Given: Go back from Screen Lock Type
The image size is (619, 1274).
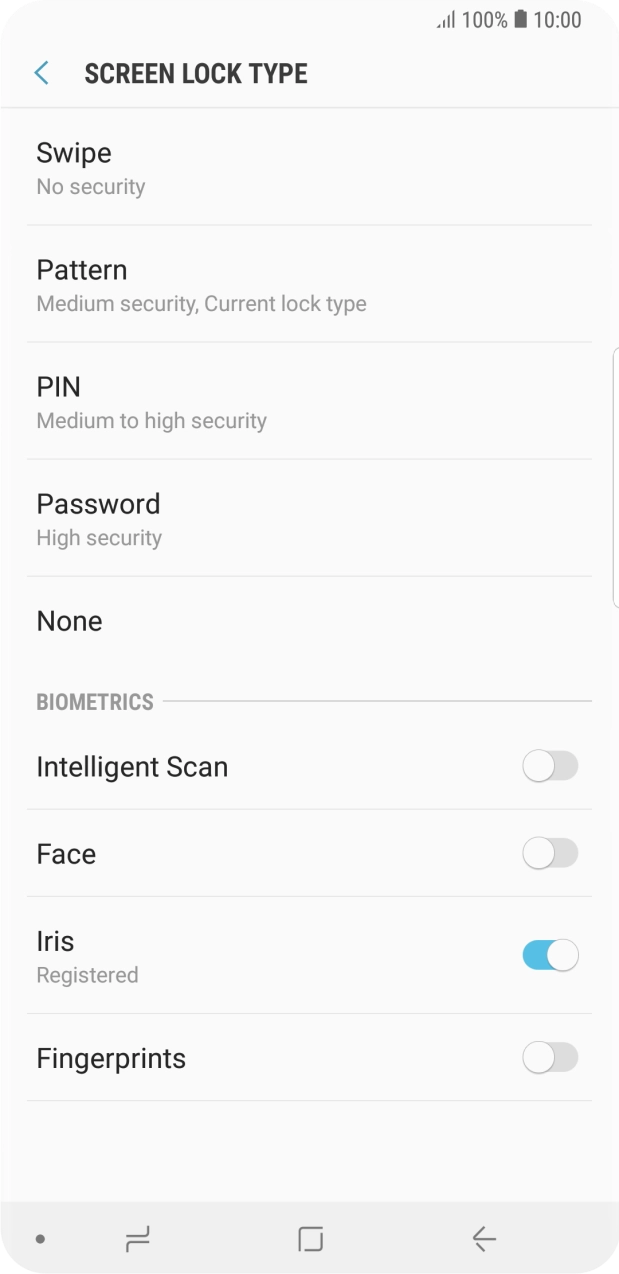Looking at the screenshot, I should tap(41, 73).
